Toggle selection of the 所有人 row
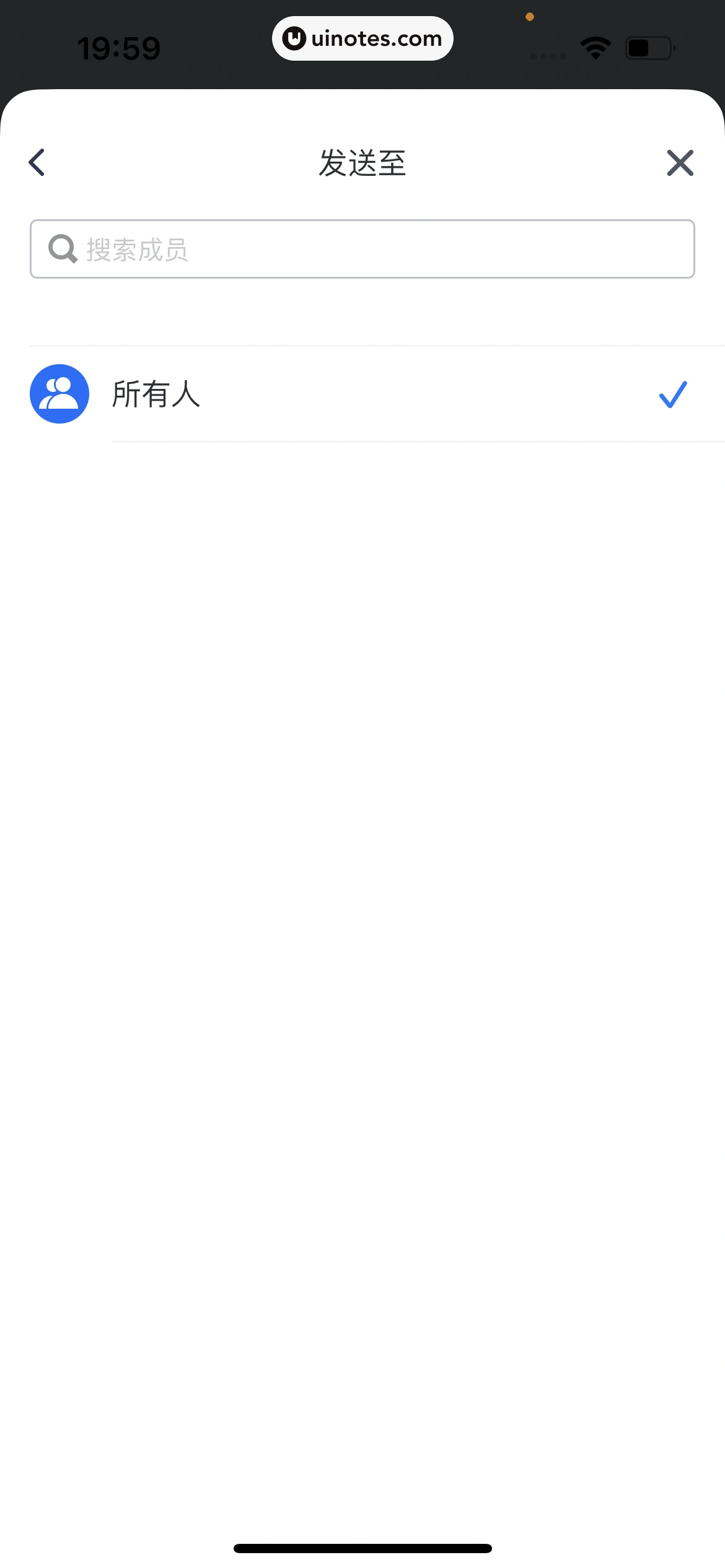725x1568 pixels. pos(362,394)
